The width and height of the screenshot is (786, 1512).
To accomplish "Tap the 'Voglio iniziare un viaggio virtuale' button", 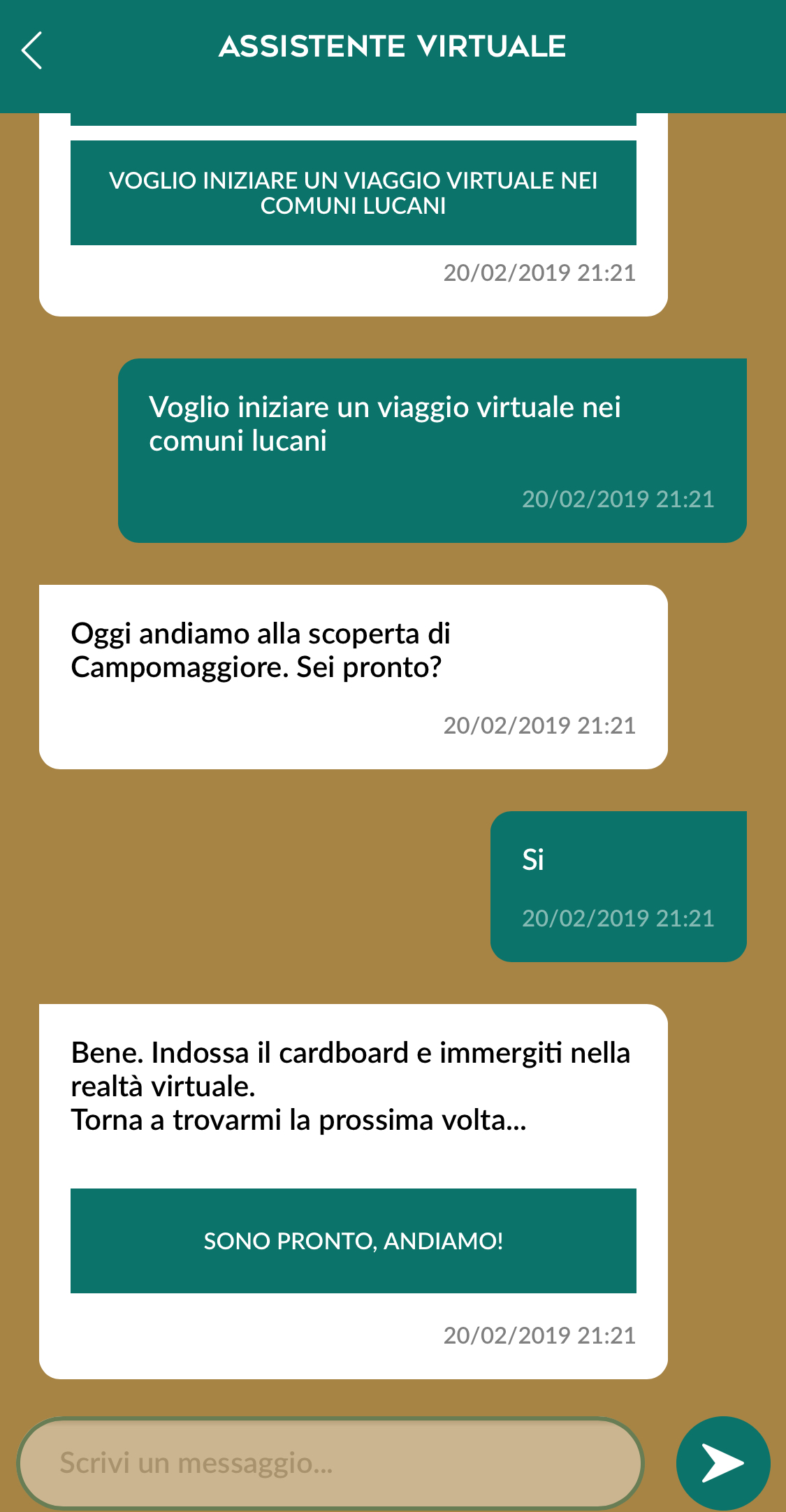I will (354, 193).
